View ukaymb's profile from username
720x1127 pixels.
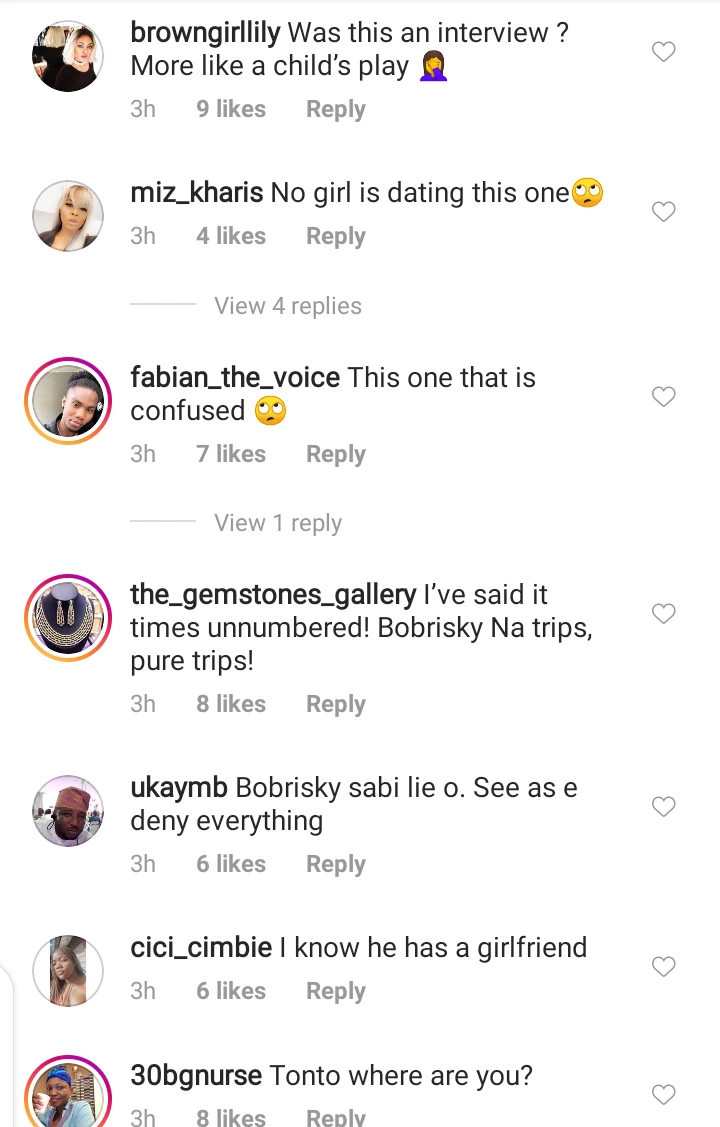pos(179,788)
